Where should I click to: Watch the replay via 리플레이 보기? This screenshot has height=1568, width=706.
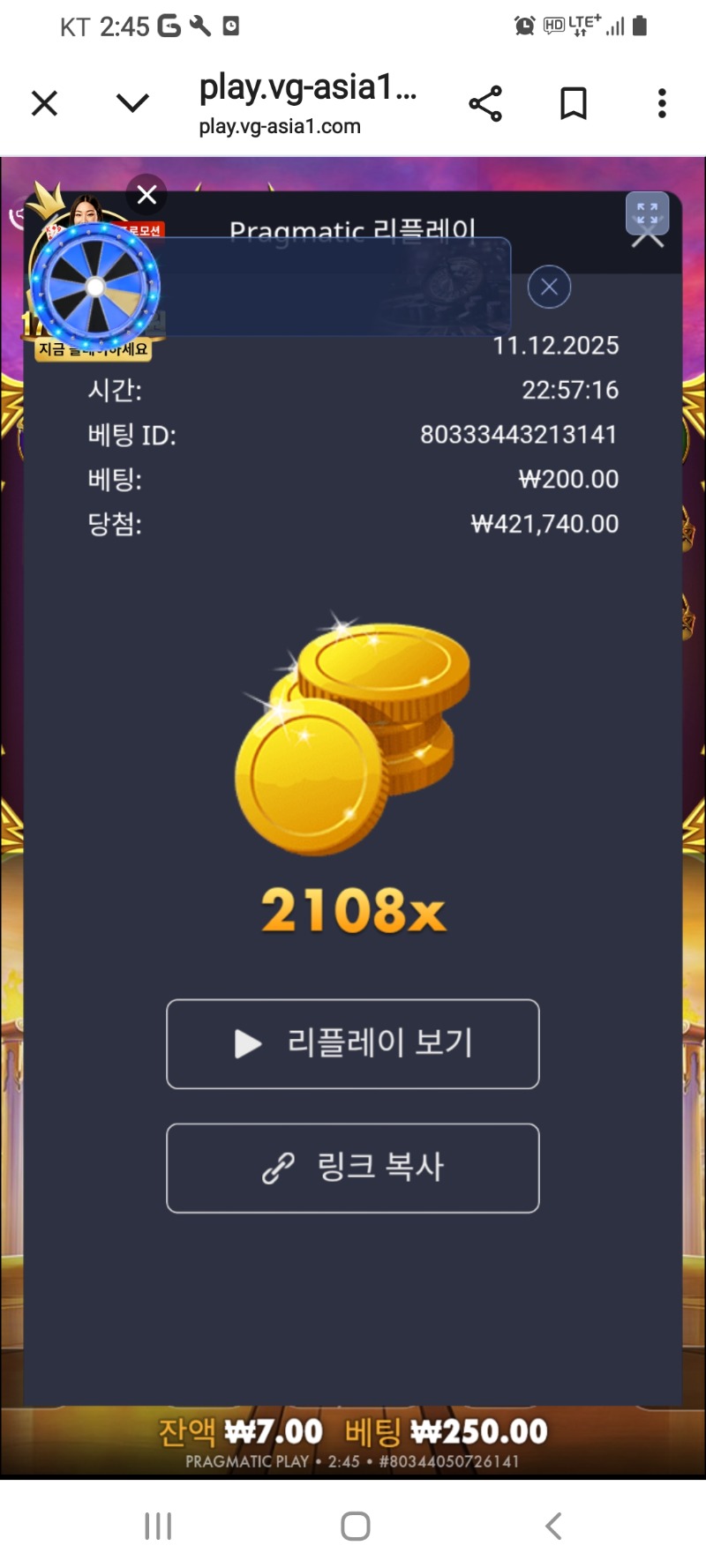(352, 1044)
